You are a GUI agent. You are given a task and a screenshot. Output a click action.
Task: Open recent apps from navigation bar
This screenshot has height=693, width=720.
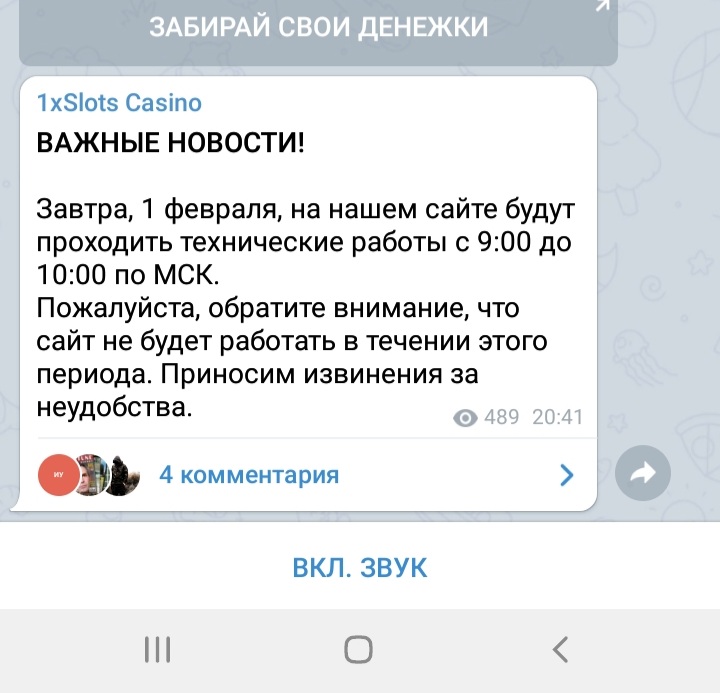point(158,650)
